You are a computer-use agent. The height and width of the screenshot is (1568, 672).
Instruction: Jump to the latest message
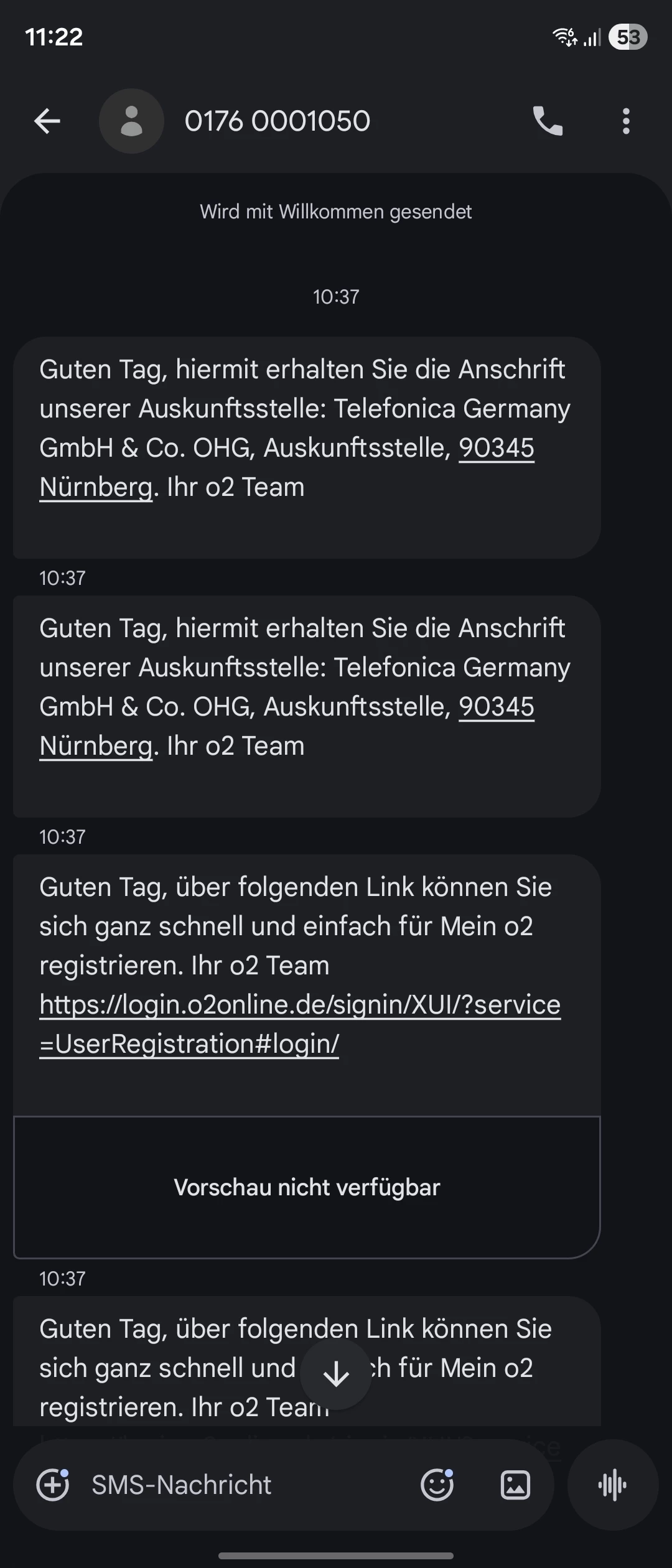click(x=336, y=1374)
